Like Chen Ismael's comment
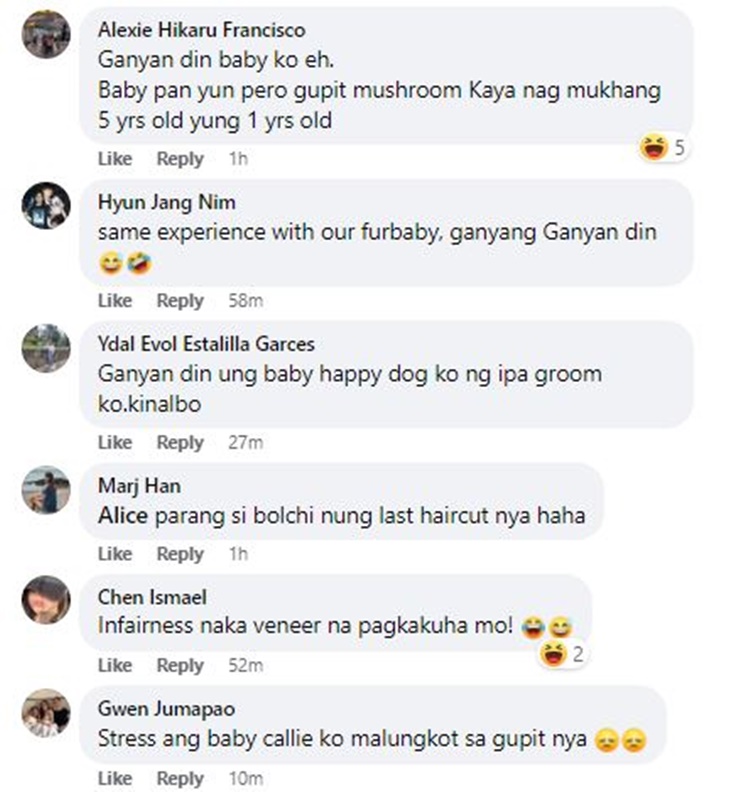 point(114,665)
